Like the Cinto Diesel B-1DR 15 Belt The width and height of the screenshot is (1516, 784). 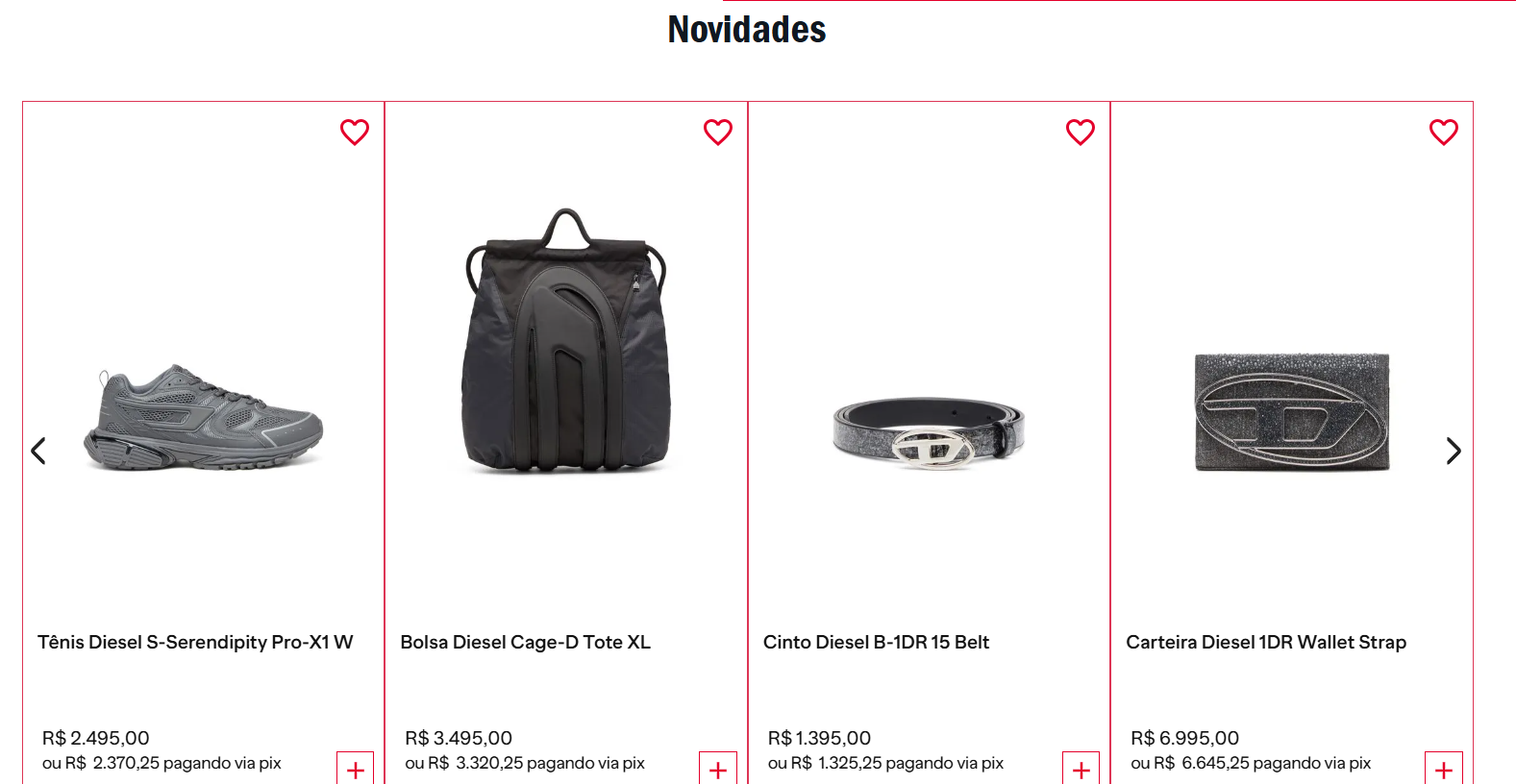coord(1081,132)
